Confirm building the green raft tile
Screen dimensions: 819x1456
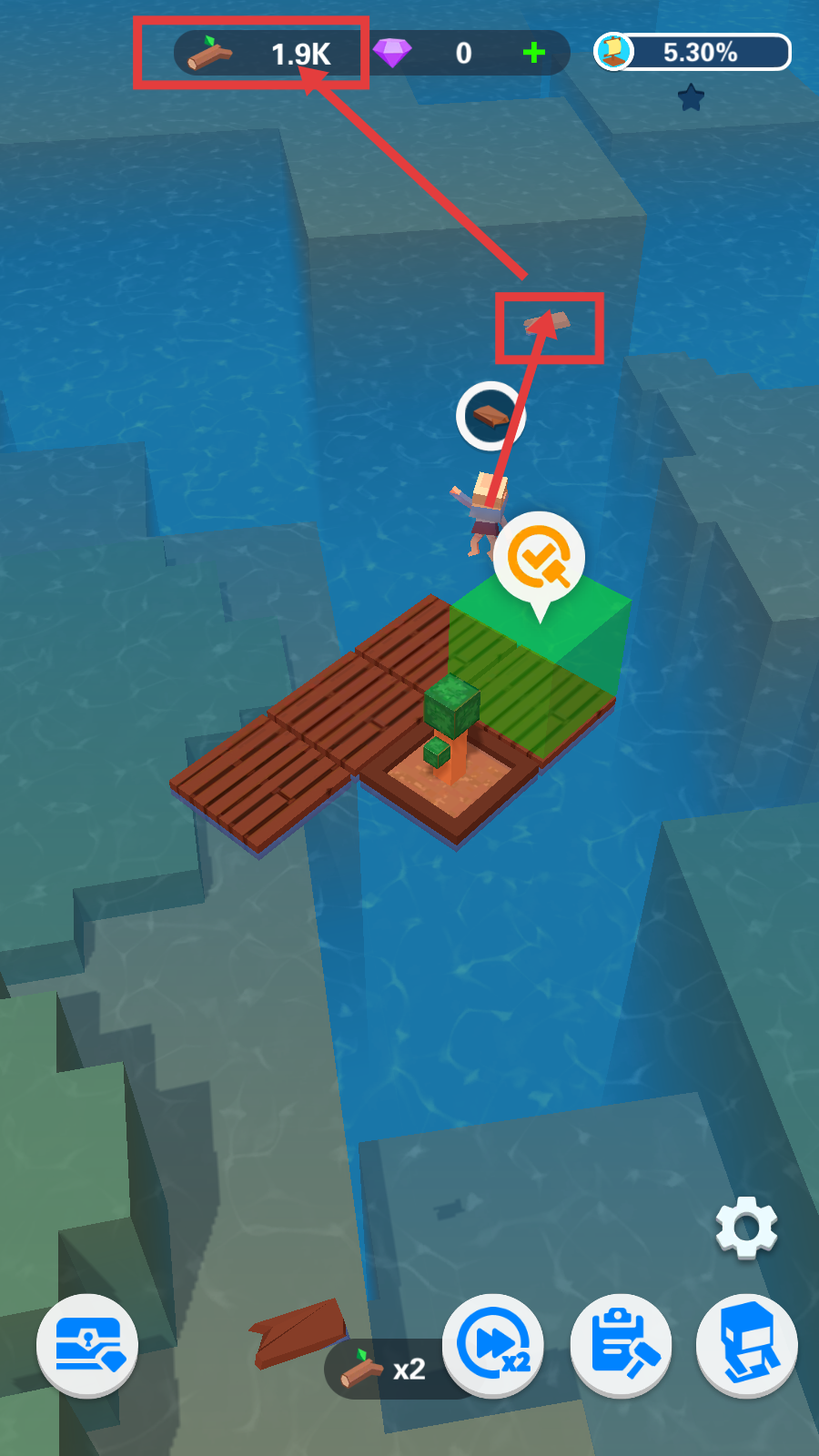[539, 557]
